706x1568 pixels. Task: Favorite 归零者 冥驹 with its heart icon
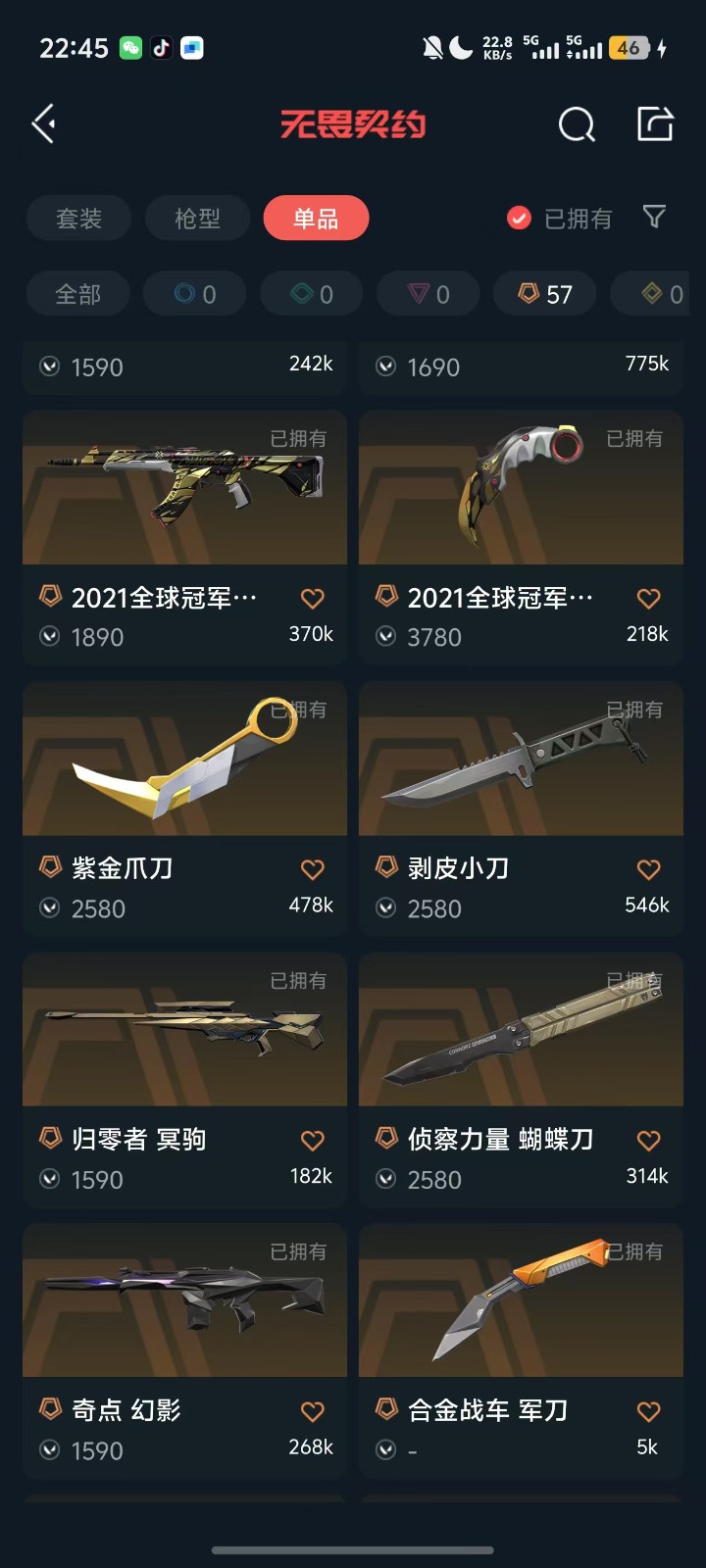(x=313, y=1140)
